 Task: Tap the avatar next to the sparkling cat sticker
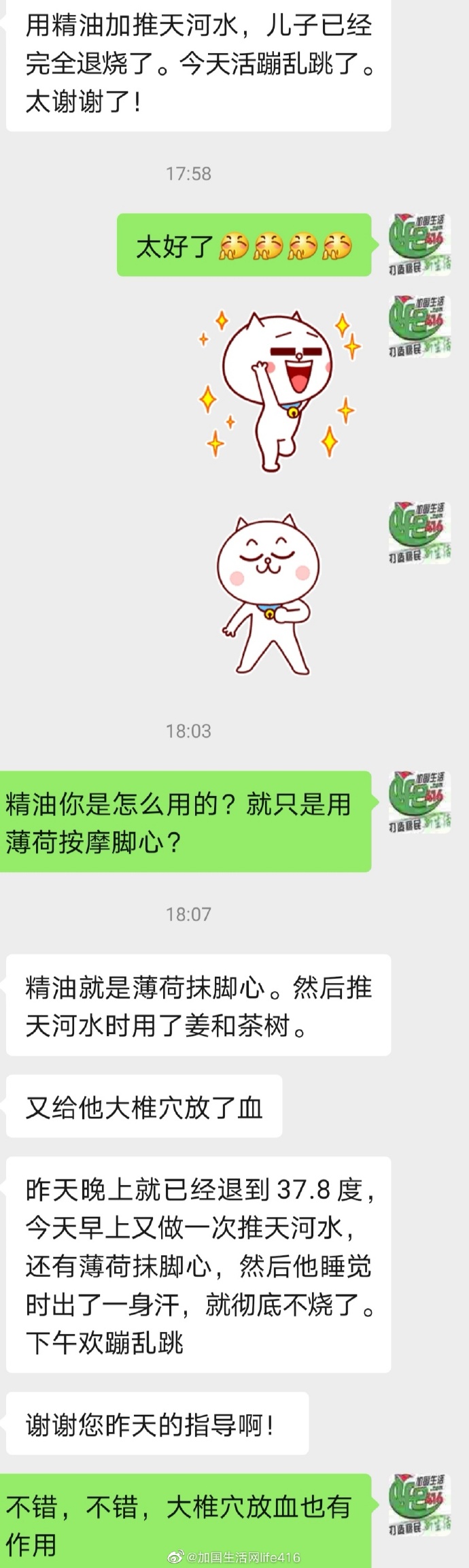419,325
